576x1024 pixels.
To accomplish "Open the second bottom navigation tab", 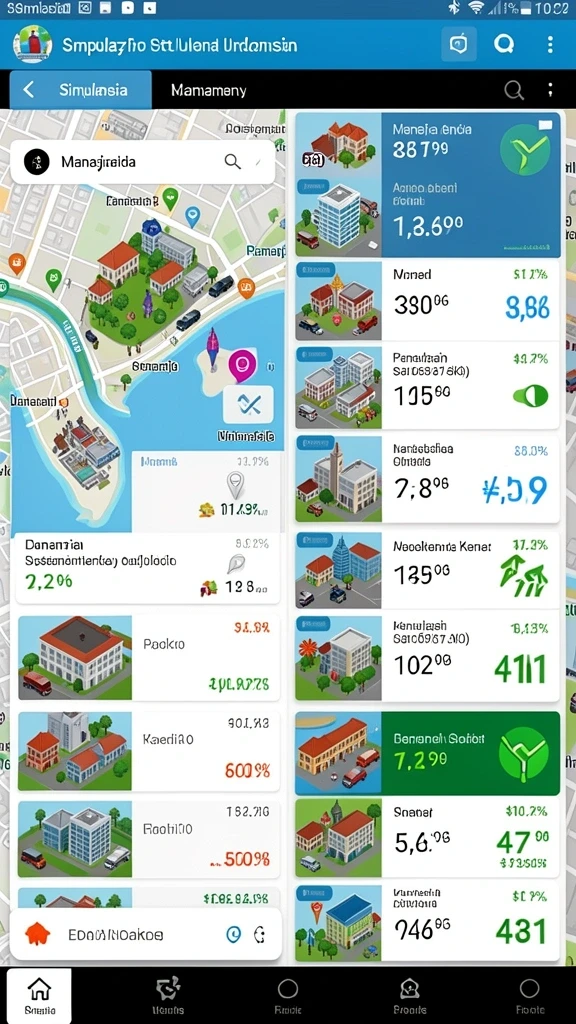I will click(168, 995).
